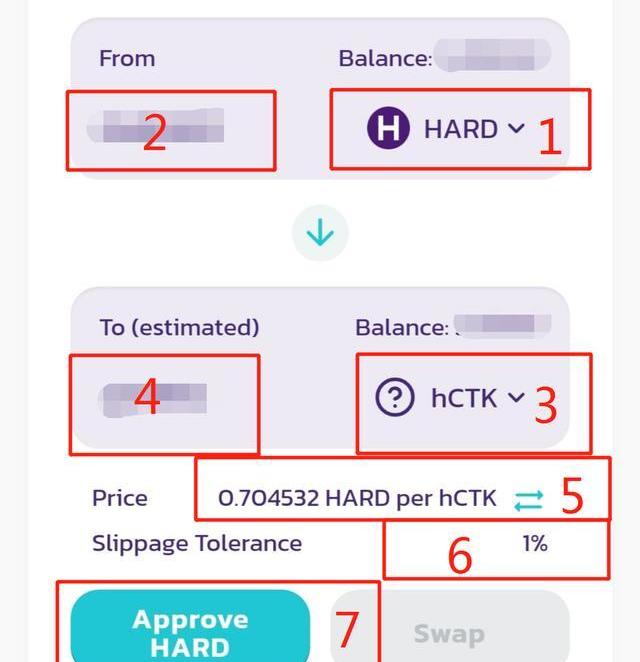640x662 pixels.
Task: Tap the To estimated amount field
Action: (x=153, y=398)
